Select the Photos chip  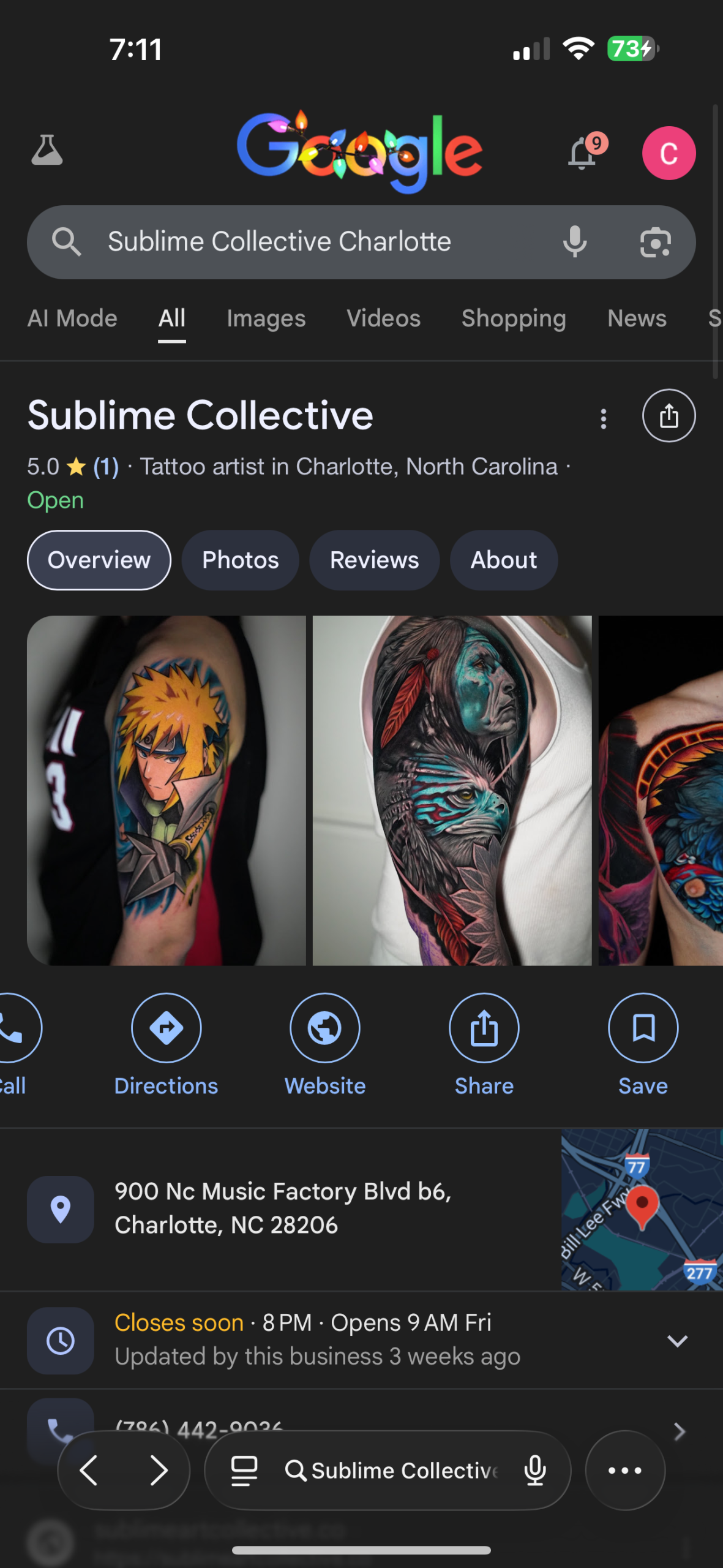(240, 560)
